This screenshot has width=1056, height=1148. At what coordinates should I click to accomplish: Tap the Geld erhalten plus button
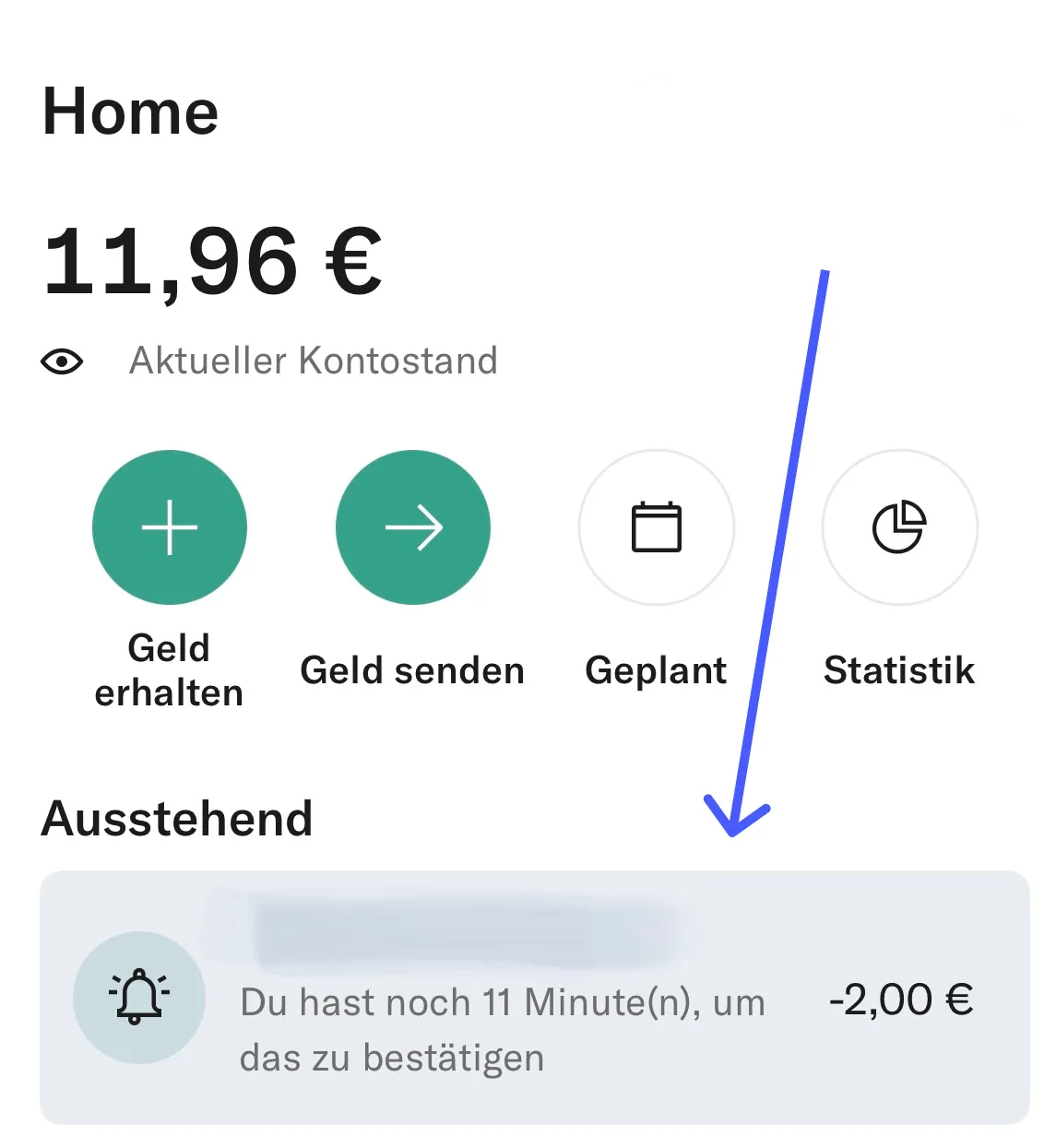coord(170,527)
